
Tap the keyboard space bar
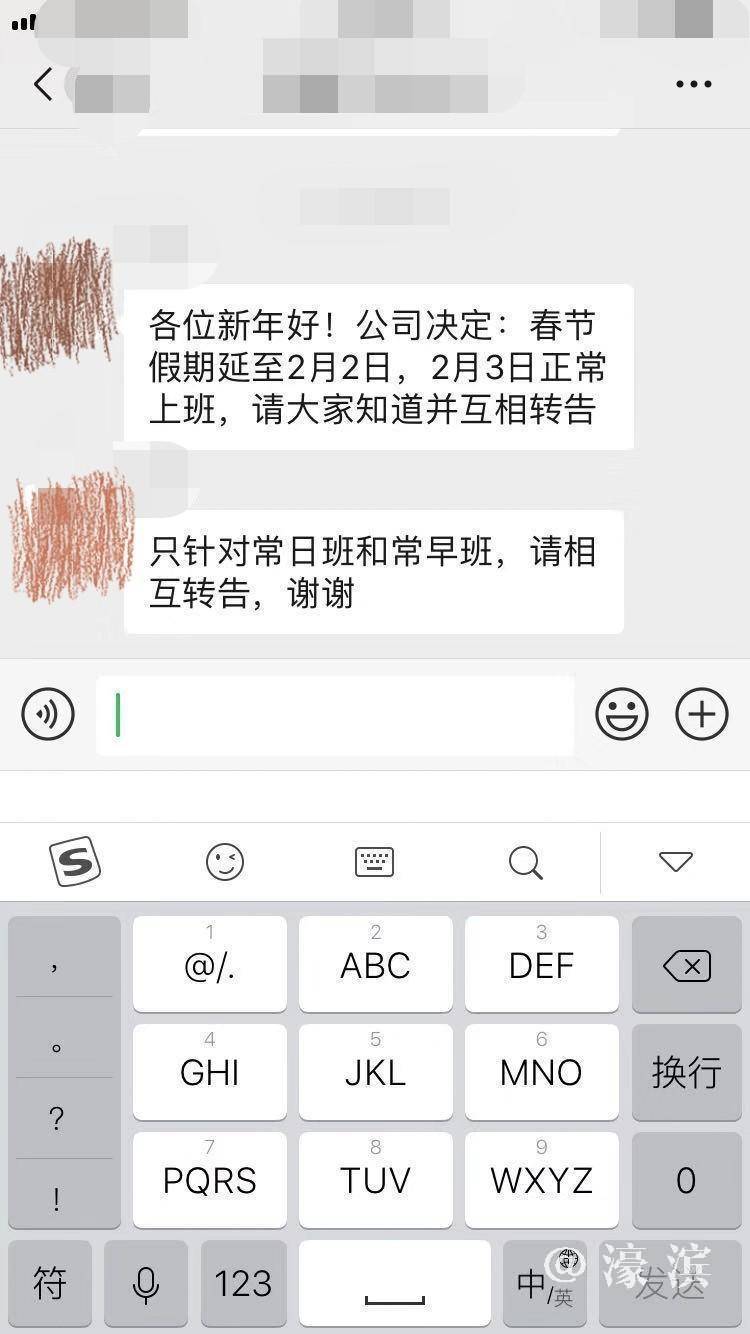[395, 1283]
